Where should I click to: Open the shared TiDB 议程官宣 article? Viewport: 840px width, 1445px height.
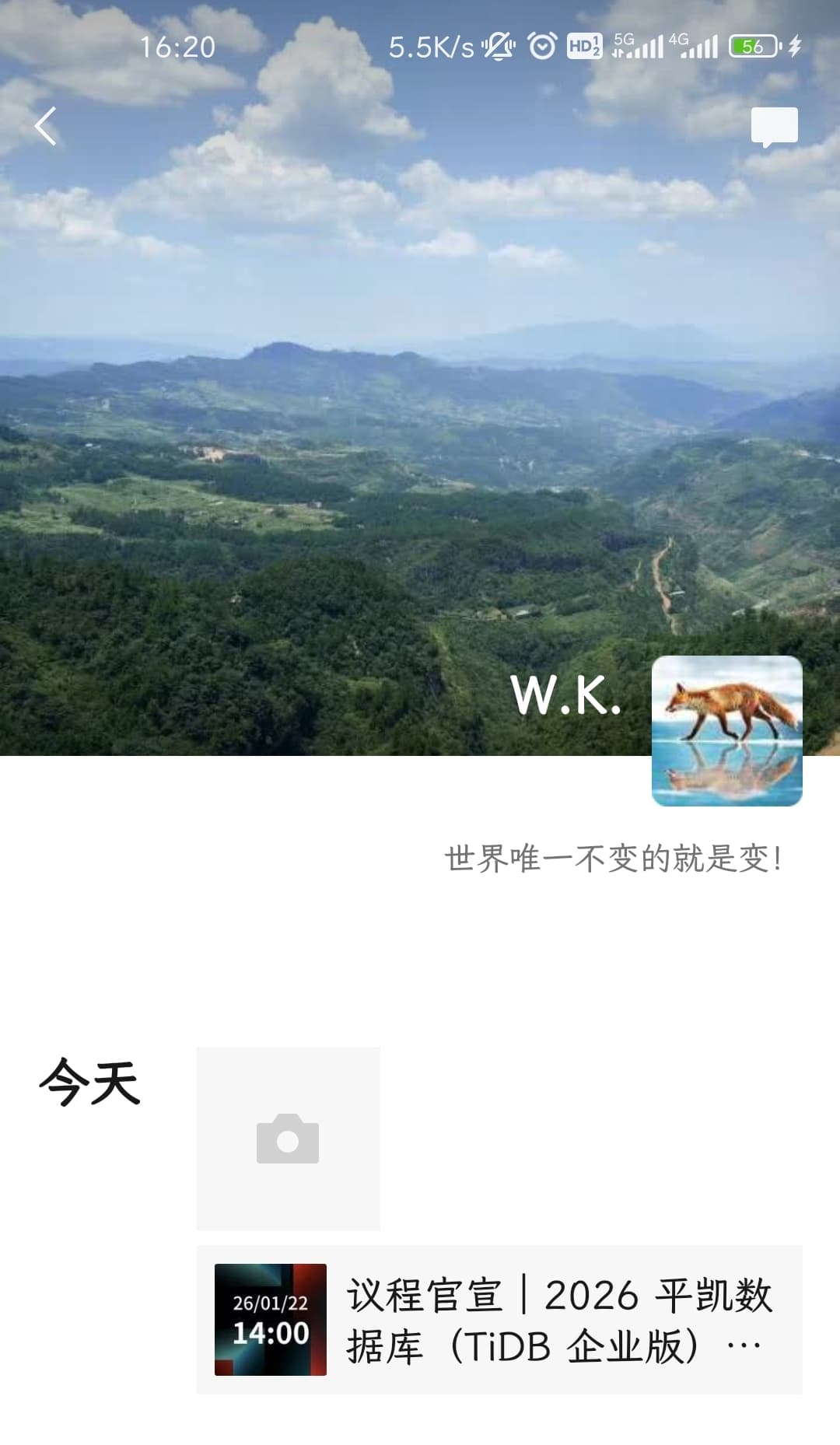[499, 1320]
